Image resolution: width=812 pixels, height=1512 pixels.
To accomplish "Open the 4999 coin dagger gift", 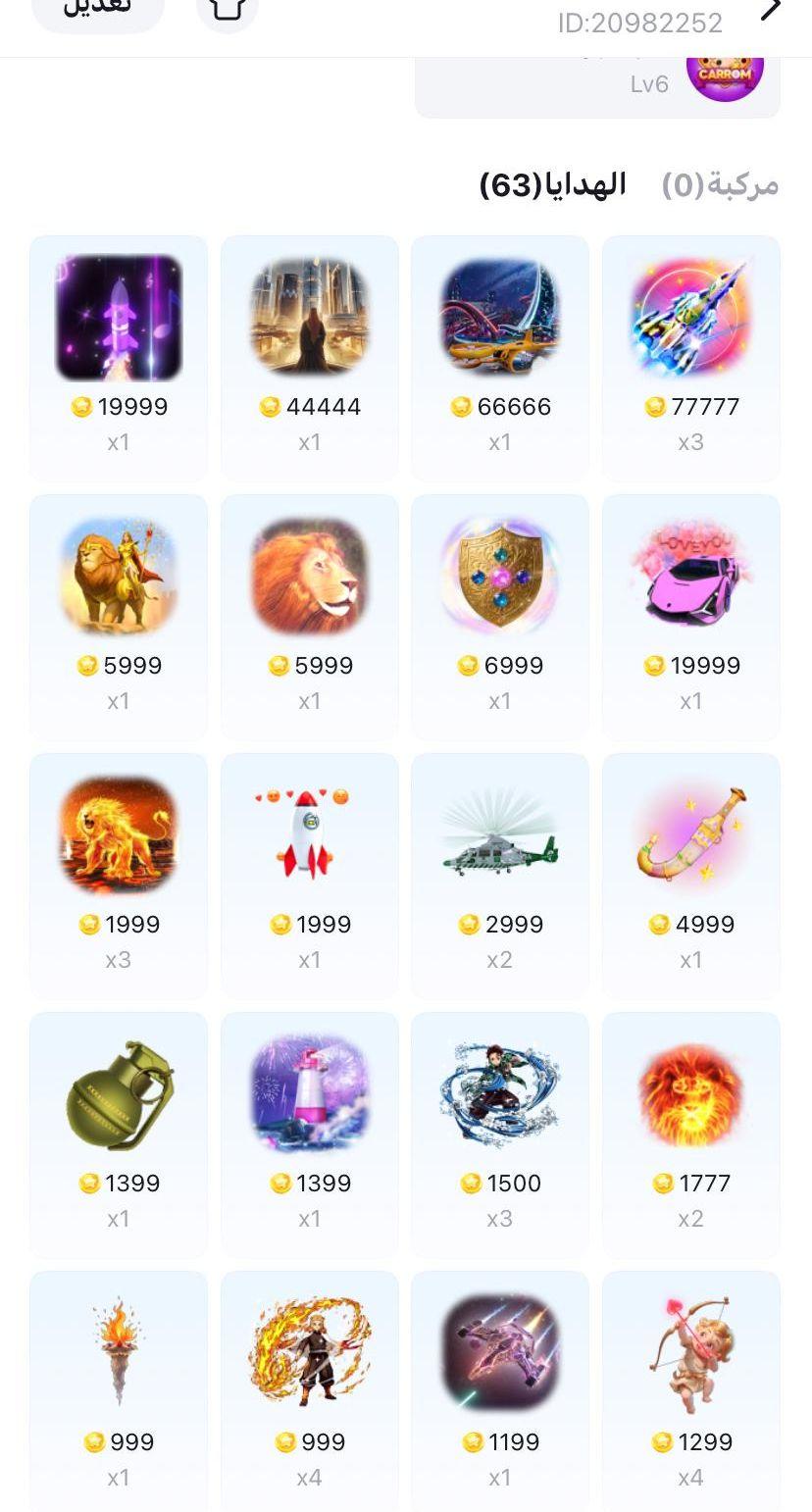I will (691, 876).
